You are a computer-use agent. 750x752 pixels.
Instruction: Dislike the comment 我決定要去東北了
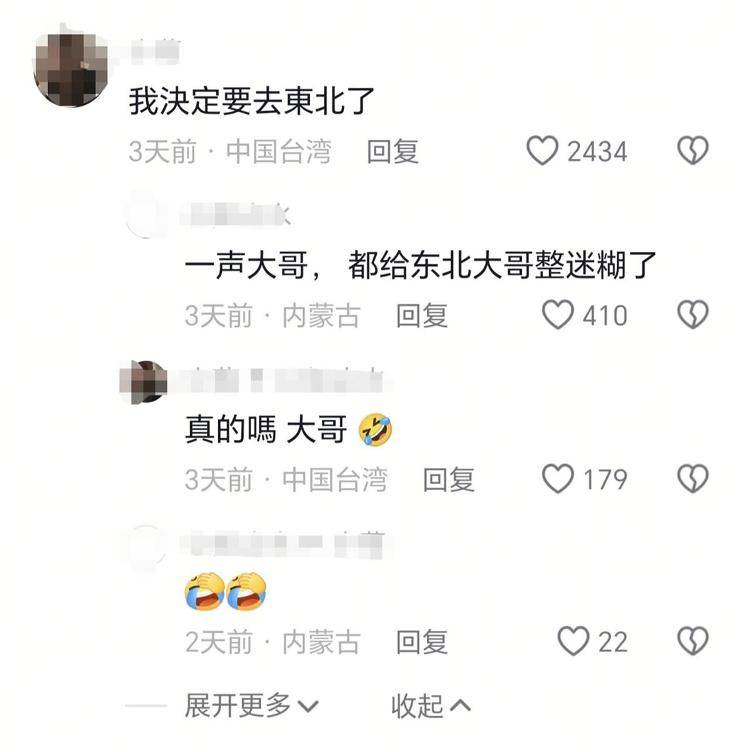tap(693, 152)
